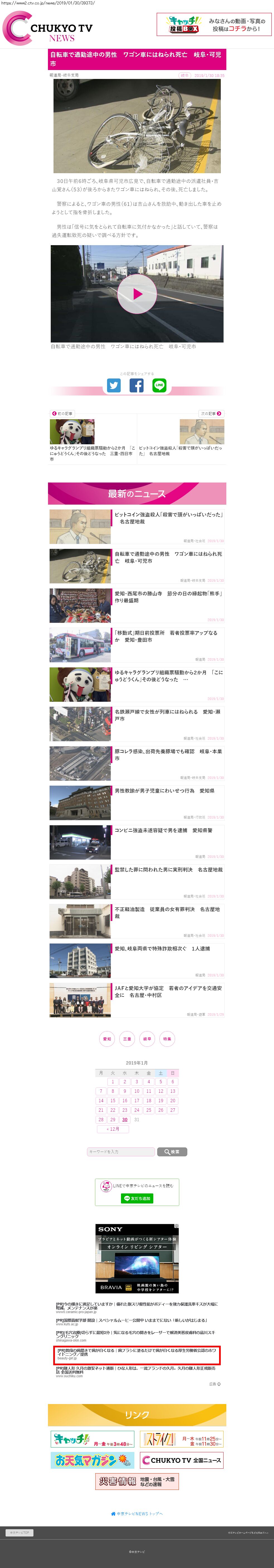Go to the previous article (前の記事)

(62, 413)
